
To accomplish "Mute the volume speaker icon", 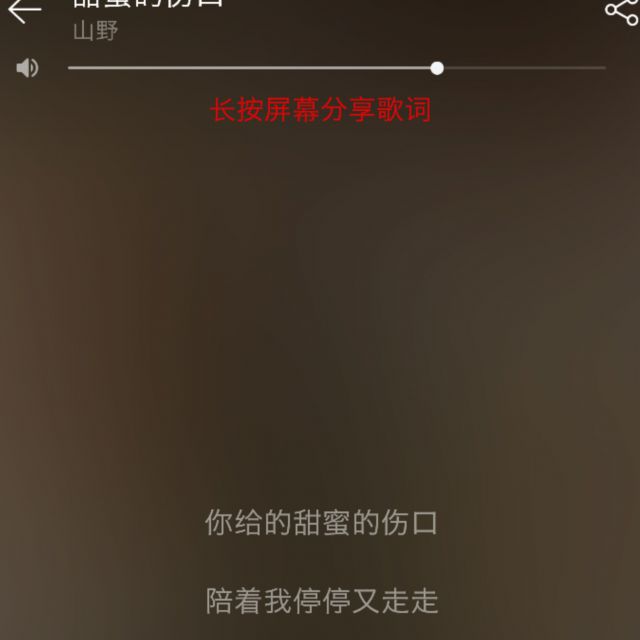I will point(27,68).
